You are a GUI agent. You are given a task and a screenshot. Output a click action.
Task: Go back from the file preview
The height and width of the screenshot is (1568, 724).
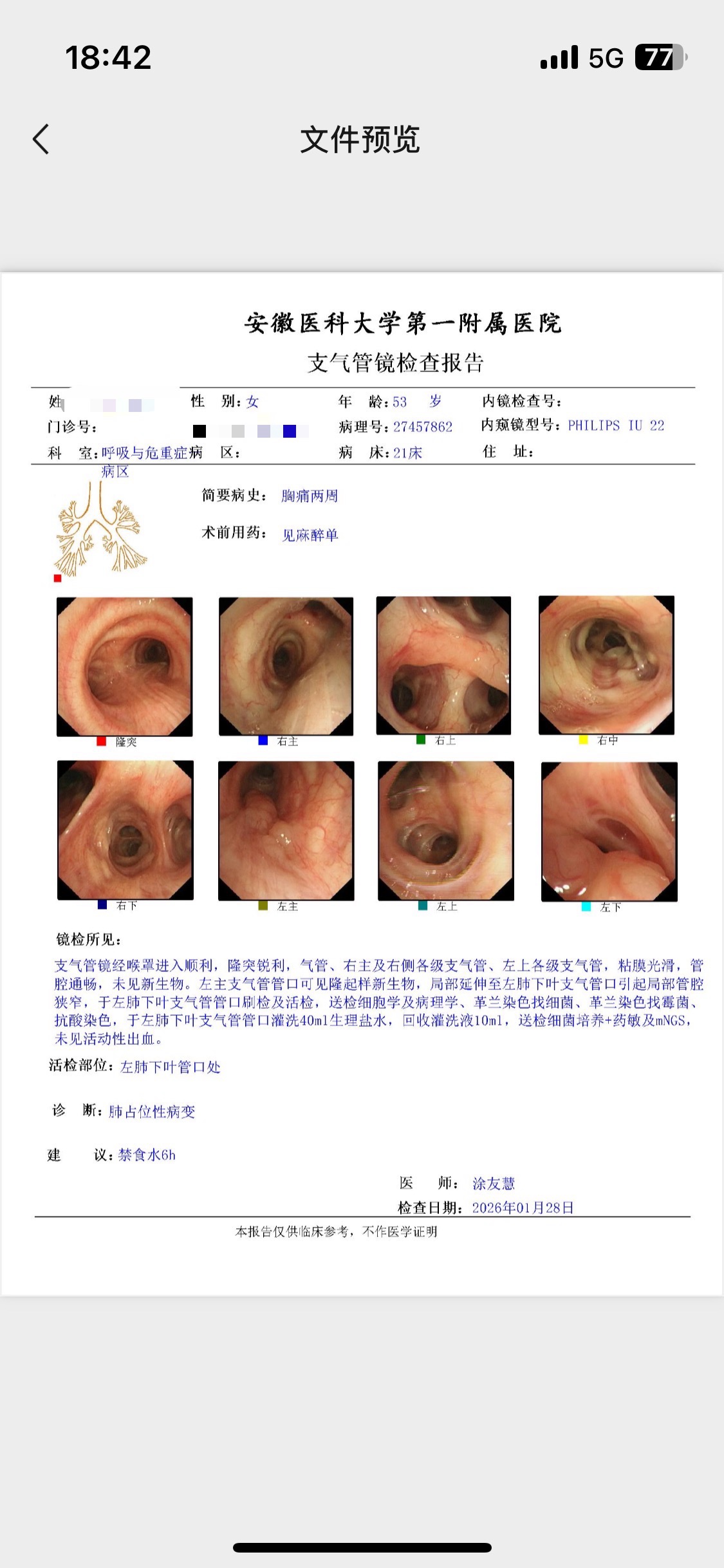[x=41, y=139]
